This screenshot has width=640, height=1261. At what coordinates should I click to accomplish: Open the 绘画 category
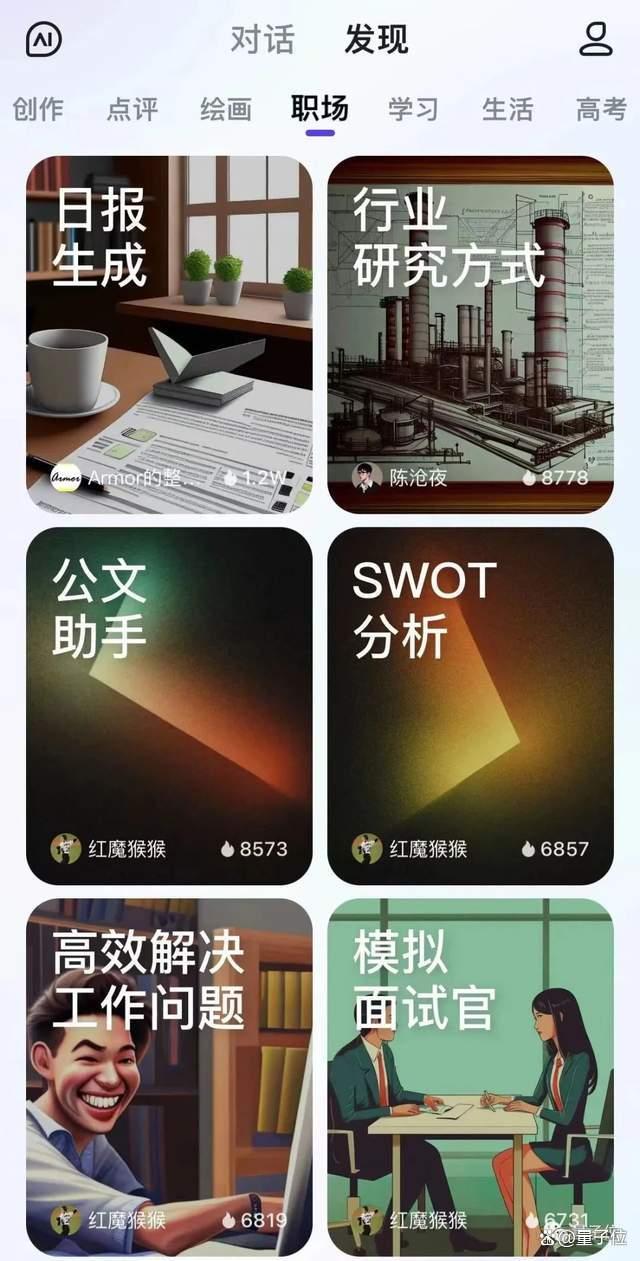226,109
